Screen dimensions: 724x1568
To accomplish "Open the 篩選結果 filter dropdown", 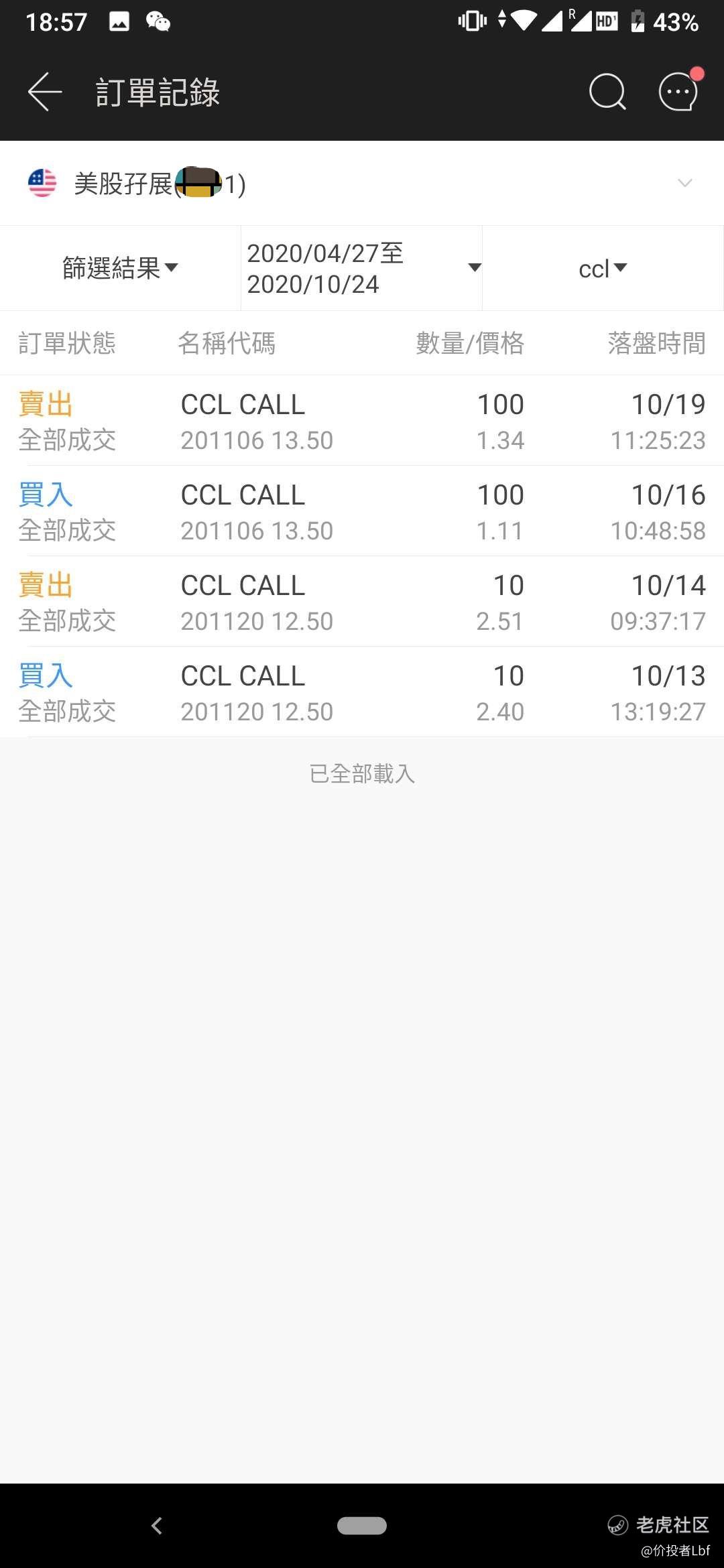I will tap(121, 268).
